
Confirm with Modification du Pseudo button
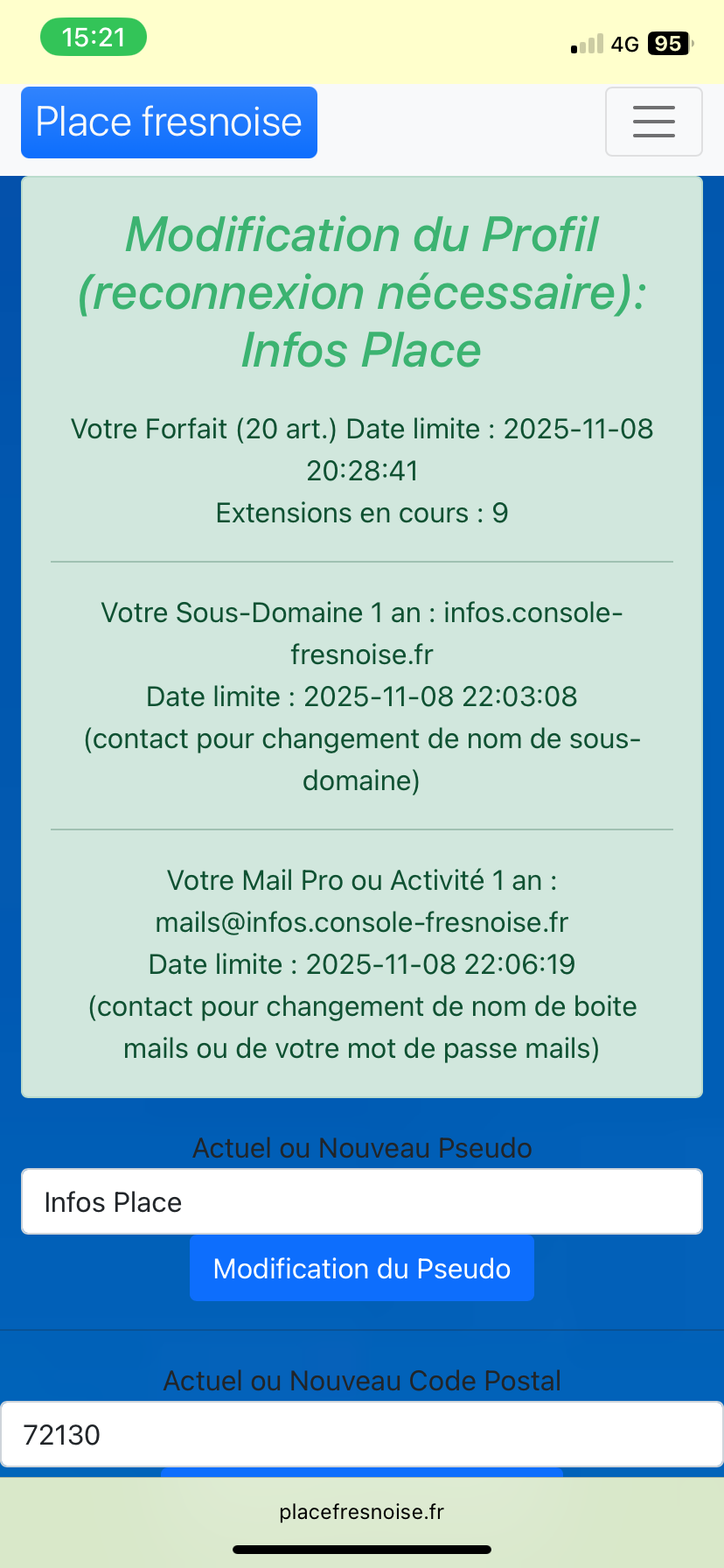click(362, 1269)
